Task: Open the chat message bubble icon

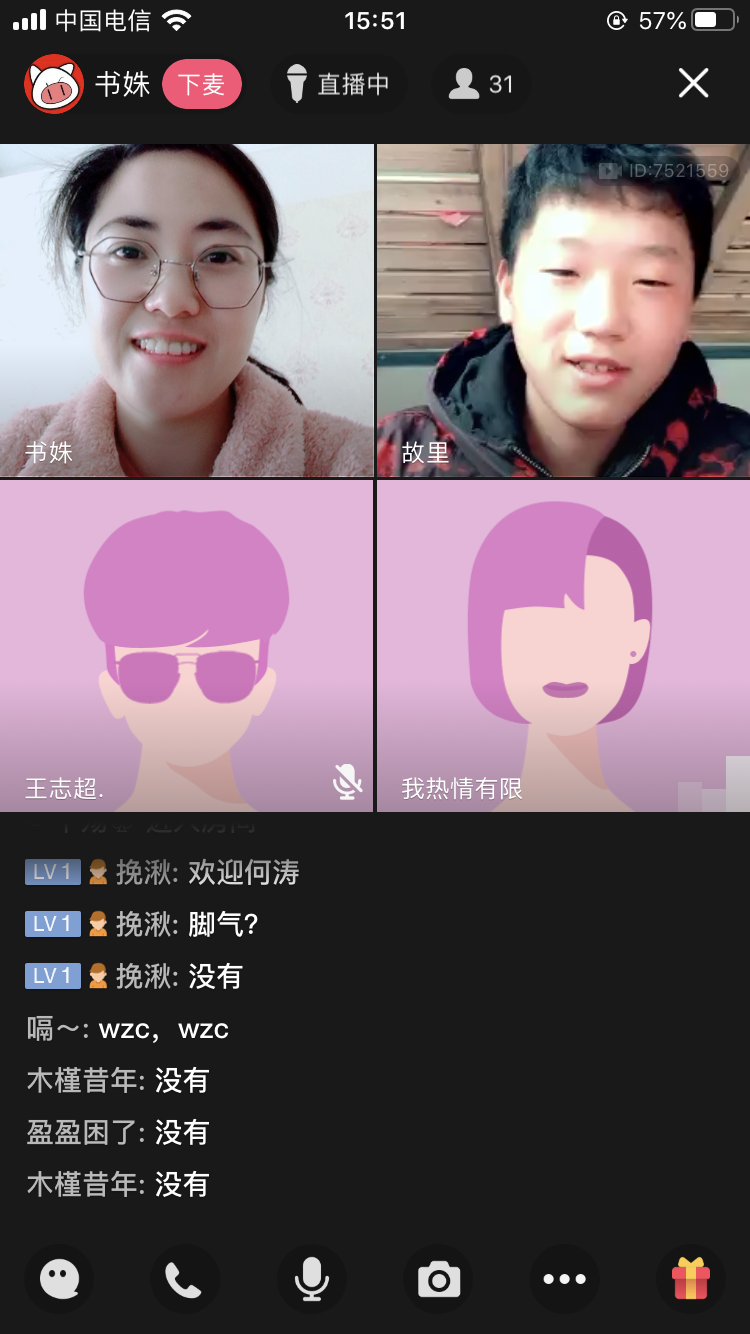Action: point(59,1278)
